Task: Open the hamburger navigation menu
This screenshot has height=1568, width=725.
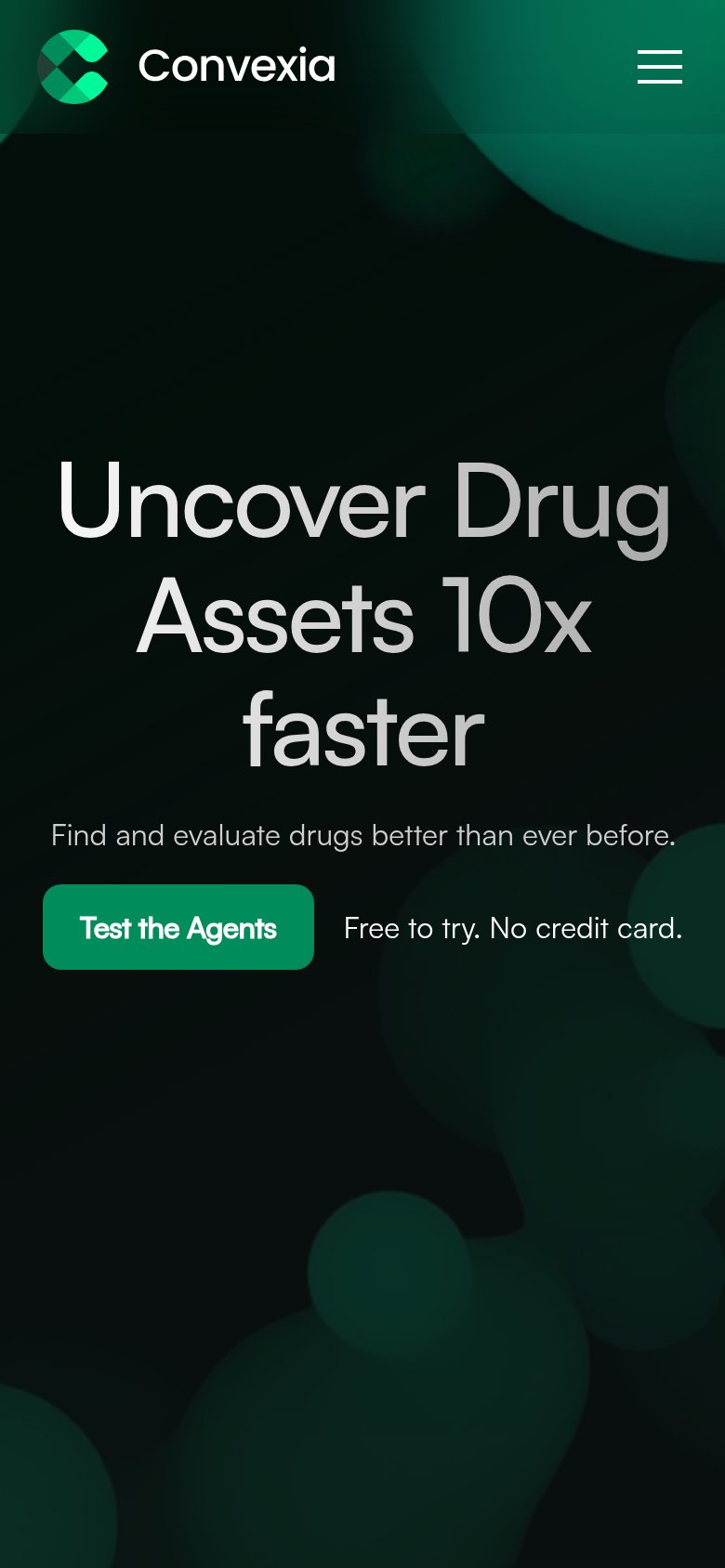Action: (660, 67)
